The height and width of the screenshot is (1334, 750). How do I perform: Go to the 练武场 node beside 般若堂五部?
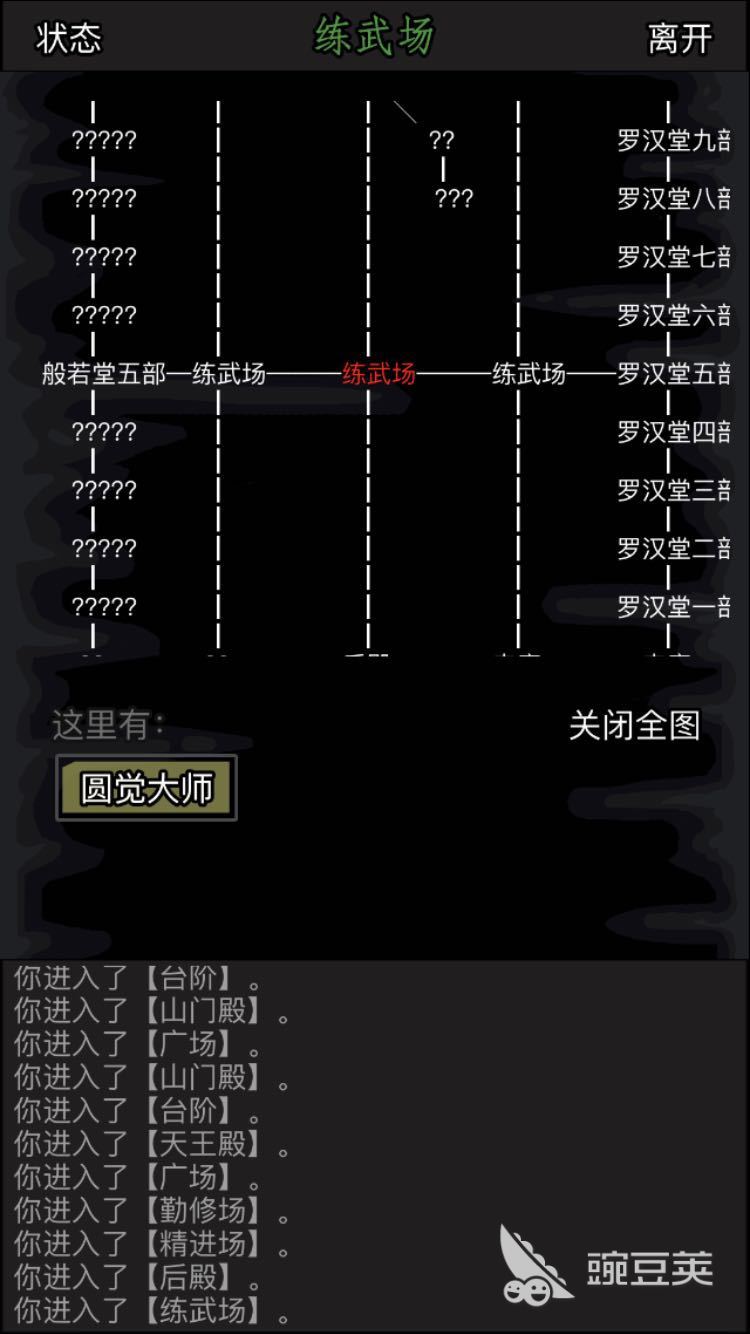click(229, 374)
